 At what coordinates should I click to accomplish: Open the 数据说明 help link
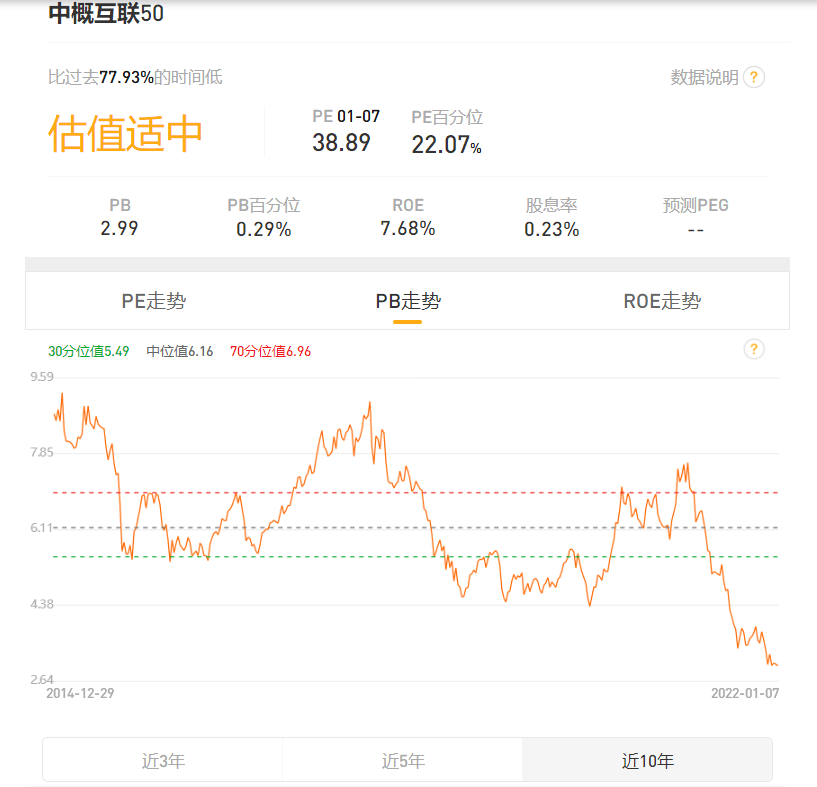(716, 77)
